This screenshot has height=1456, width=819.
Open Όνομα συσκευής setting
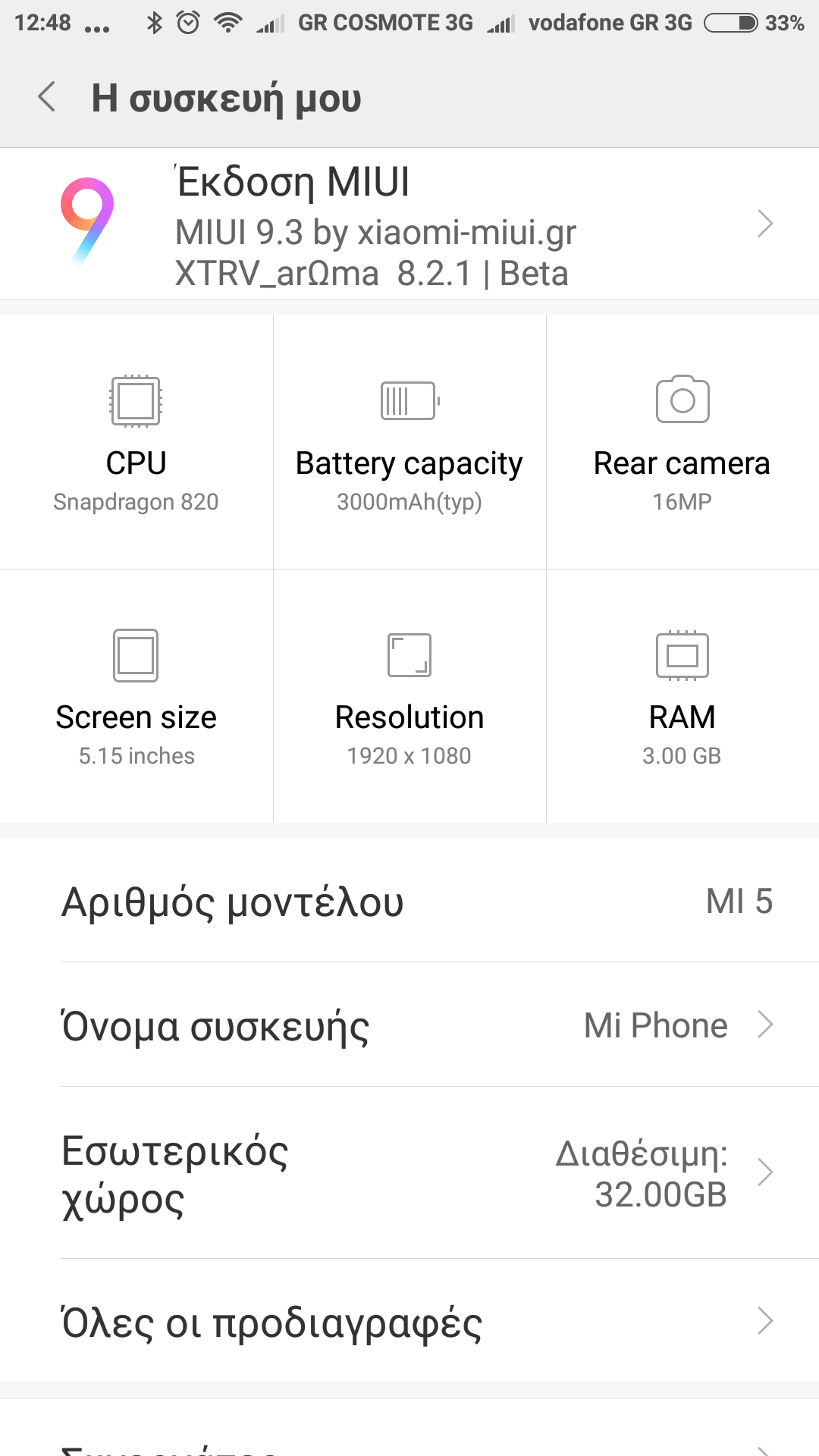point(409,1025)
